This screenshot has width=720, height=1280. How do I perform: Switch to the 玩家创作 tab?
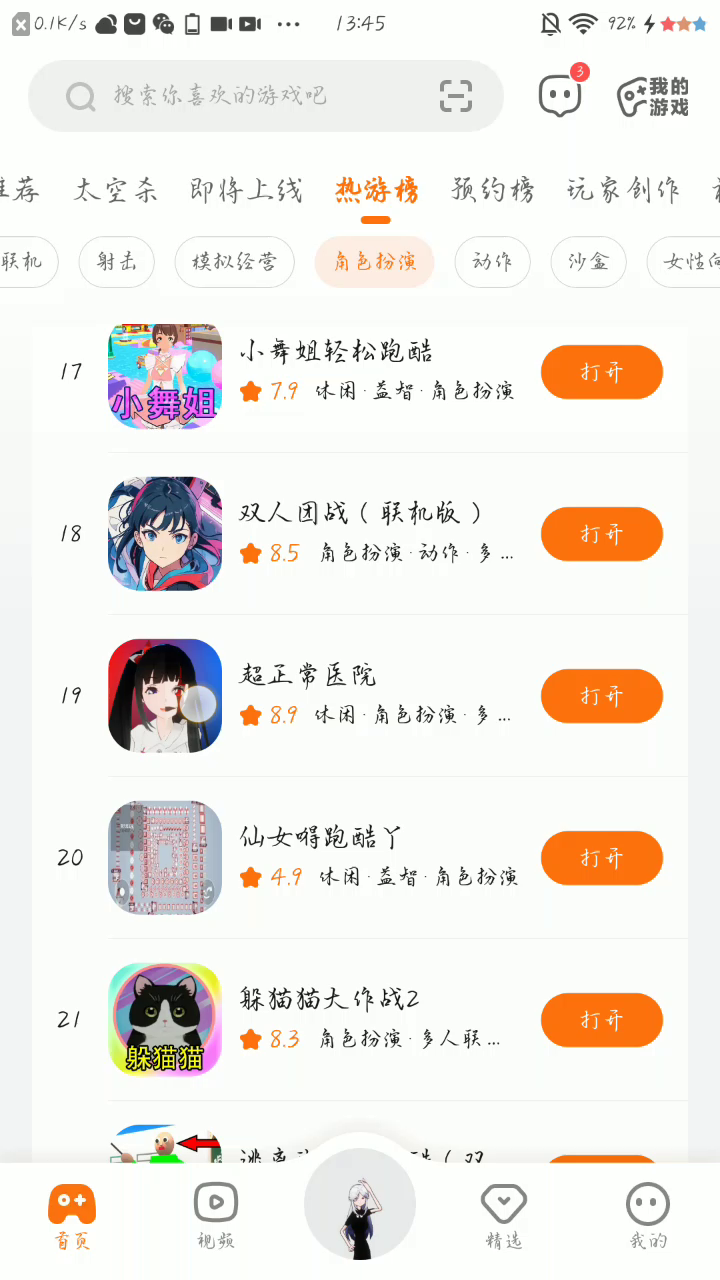pos(623,189)
